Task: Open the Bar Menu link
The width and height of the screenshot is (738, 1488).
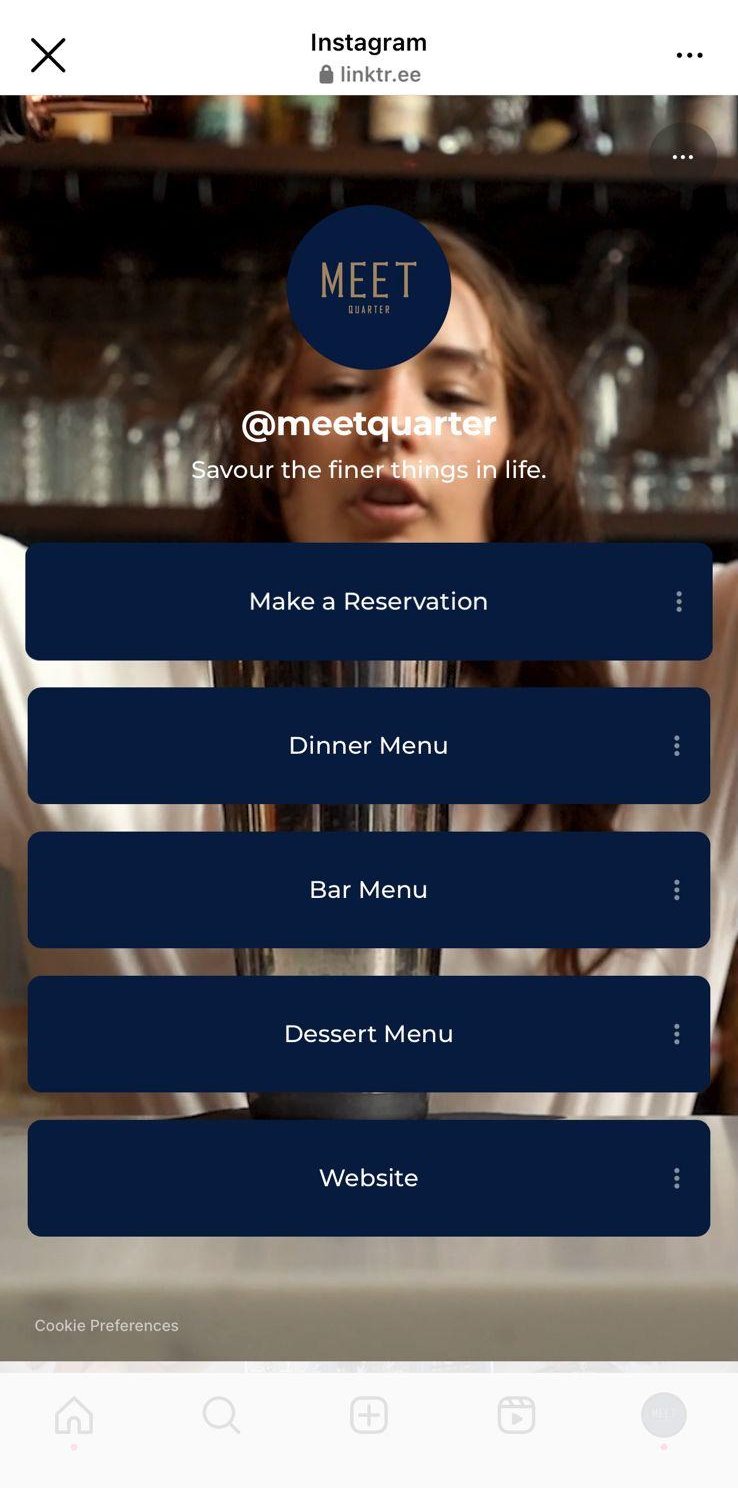Action: [368, 889]
